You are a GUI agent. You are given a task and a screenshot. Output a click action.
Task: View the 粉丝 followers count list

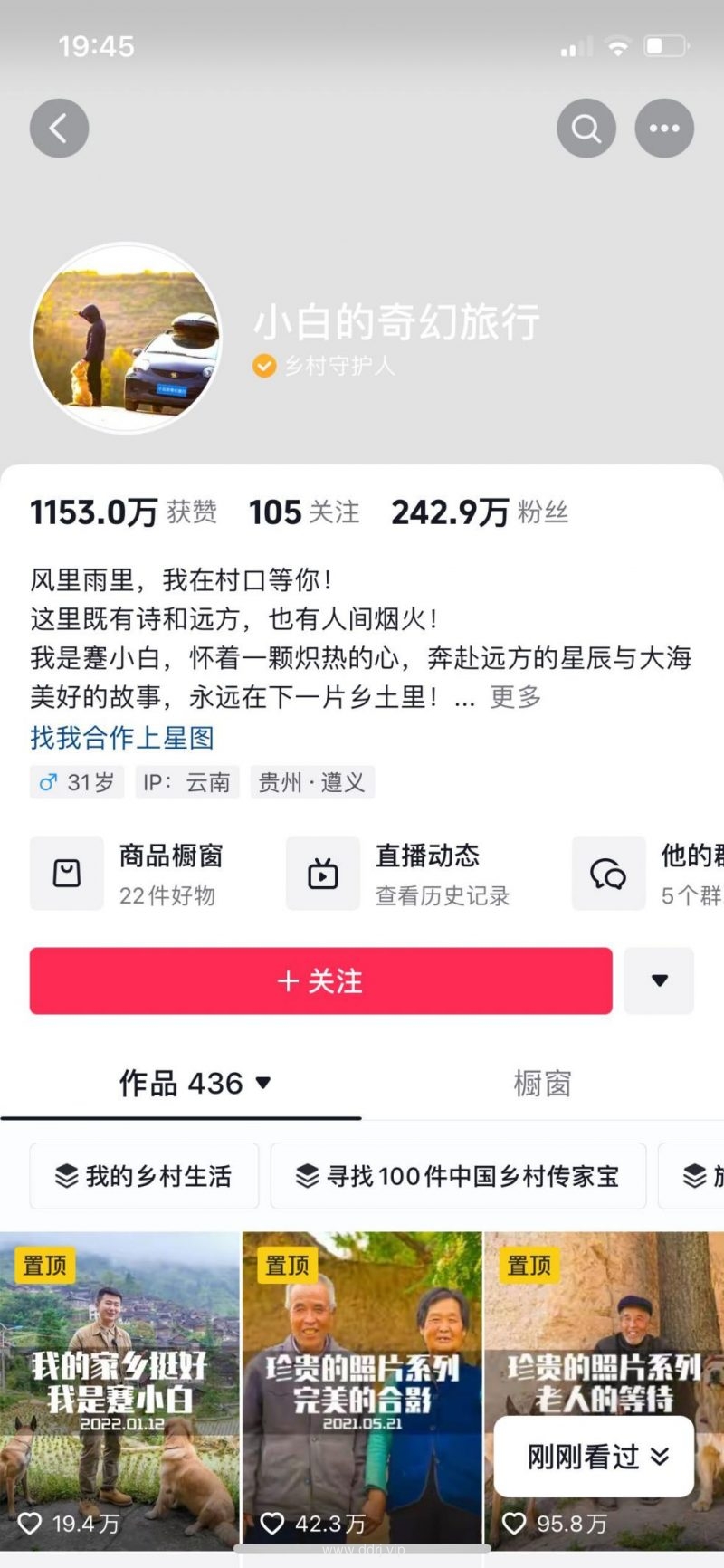480,512
